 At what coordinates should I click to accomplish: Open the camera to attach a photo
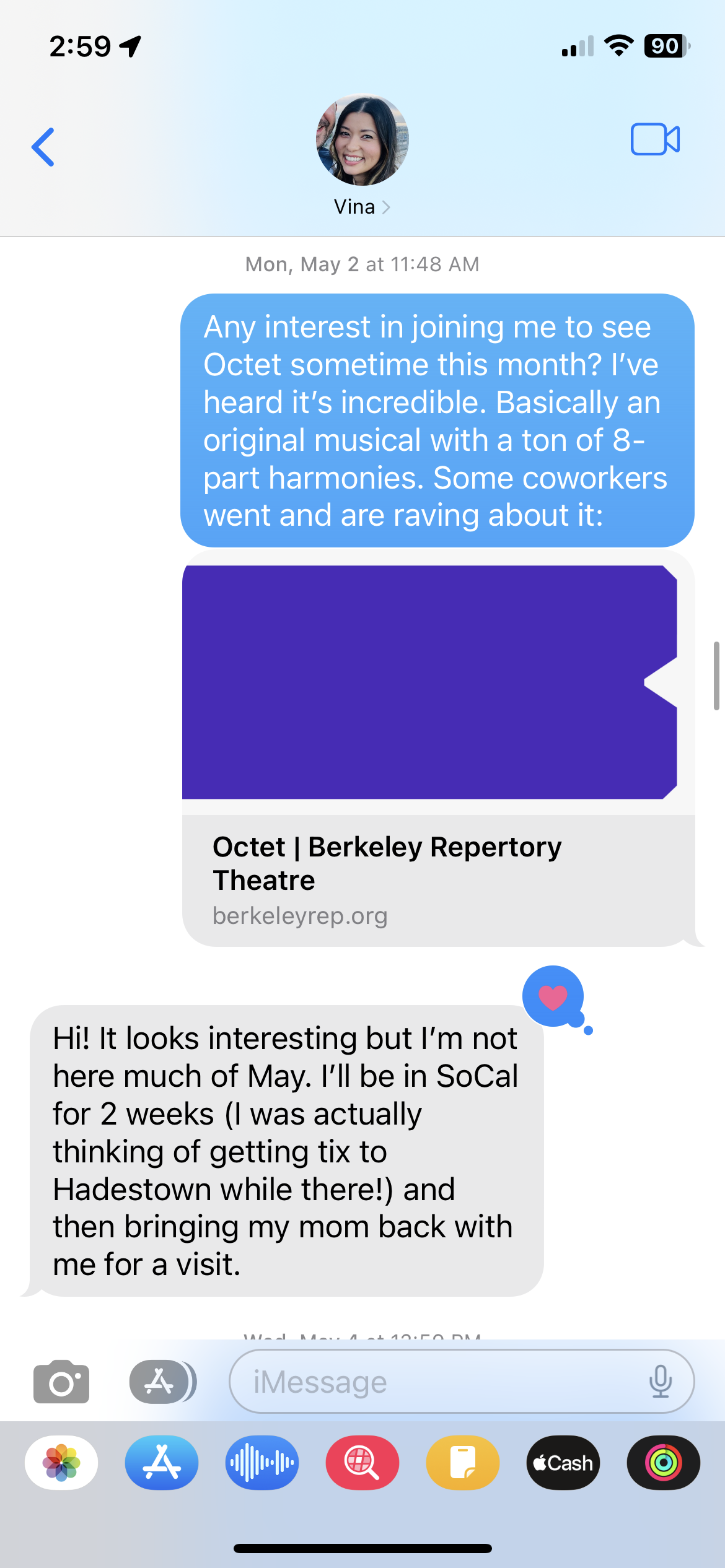pyautogui.click(x=61, y=1382)
